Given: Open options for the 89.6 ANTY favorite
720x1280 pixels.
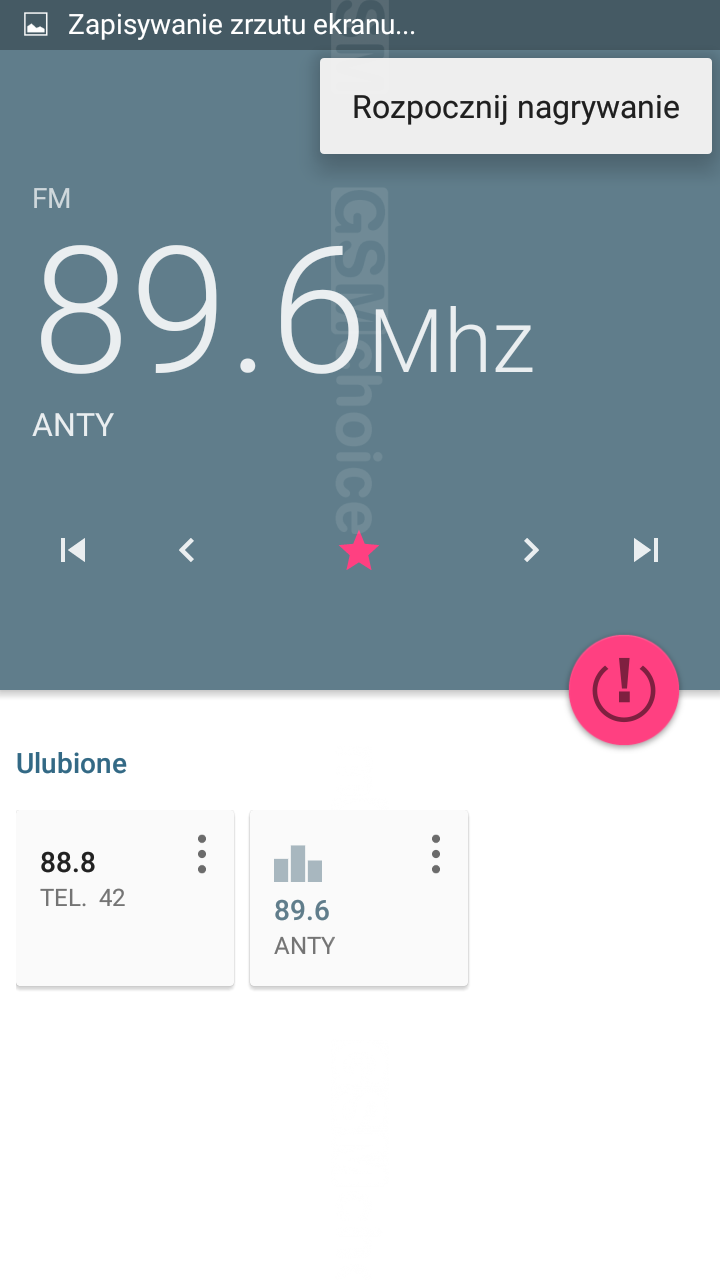Looking at the screenshot, I should [x=435, y=854].
